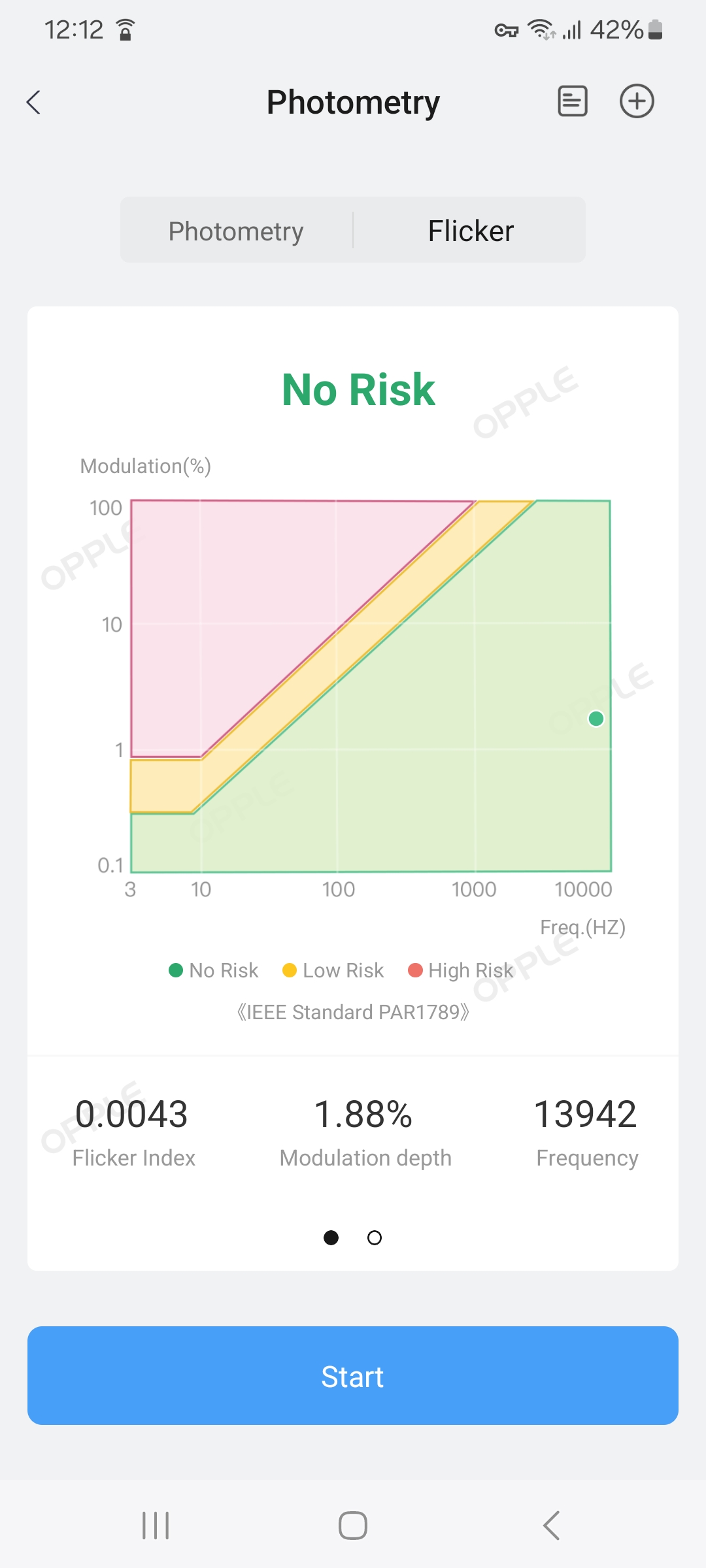706x1568 pixels.
Task: Go to the second page indicator dot
Action: 375,1237
